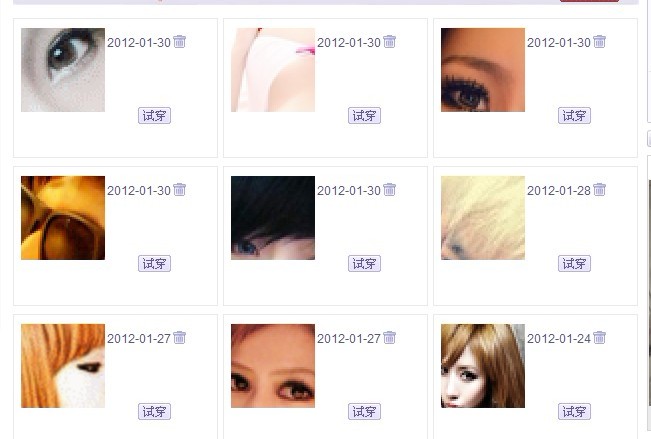
Task: Delete the black hair item
Action: coord(390,190)
